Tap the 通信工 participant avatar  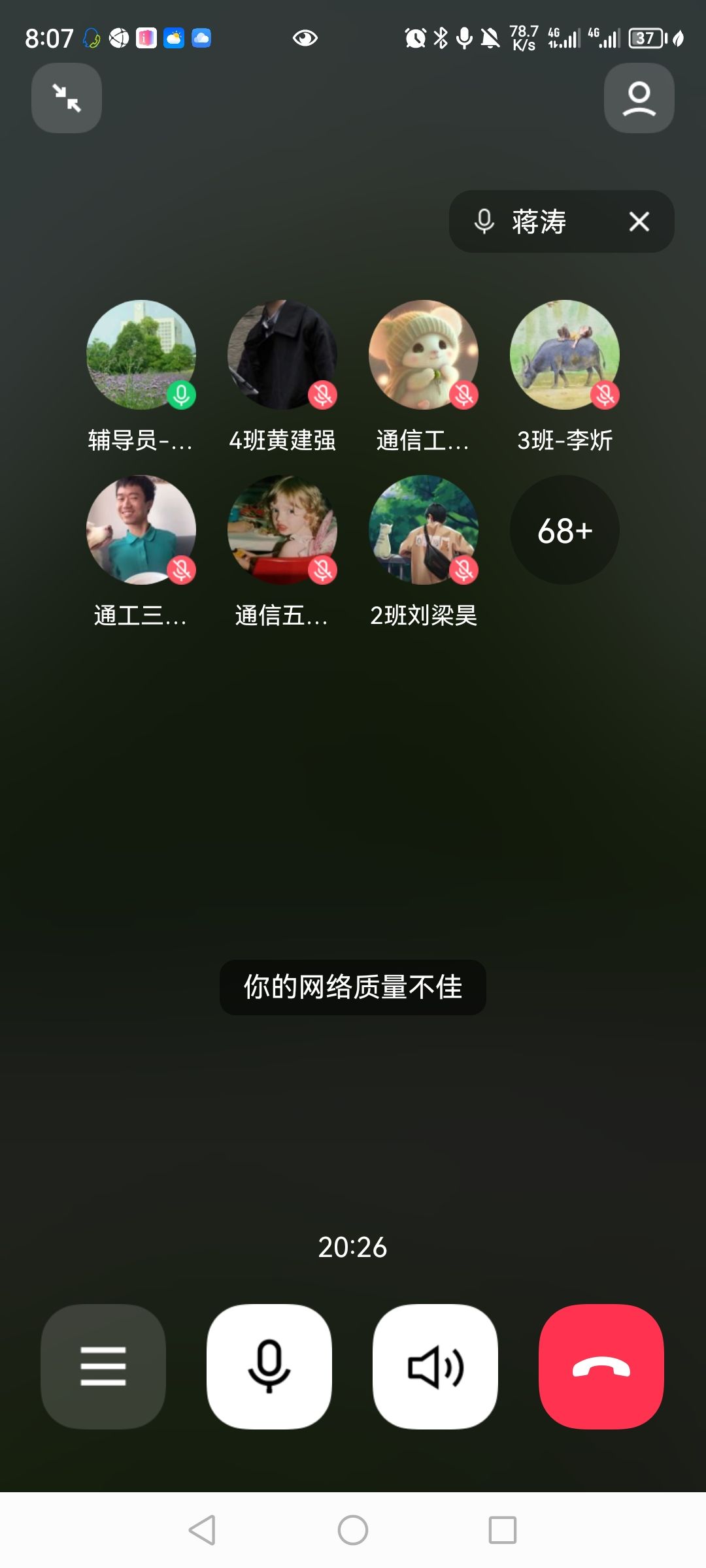[x=424, y=355]
